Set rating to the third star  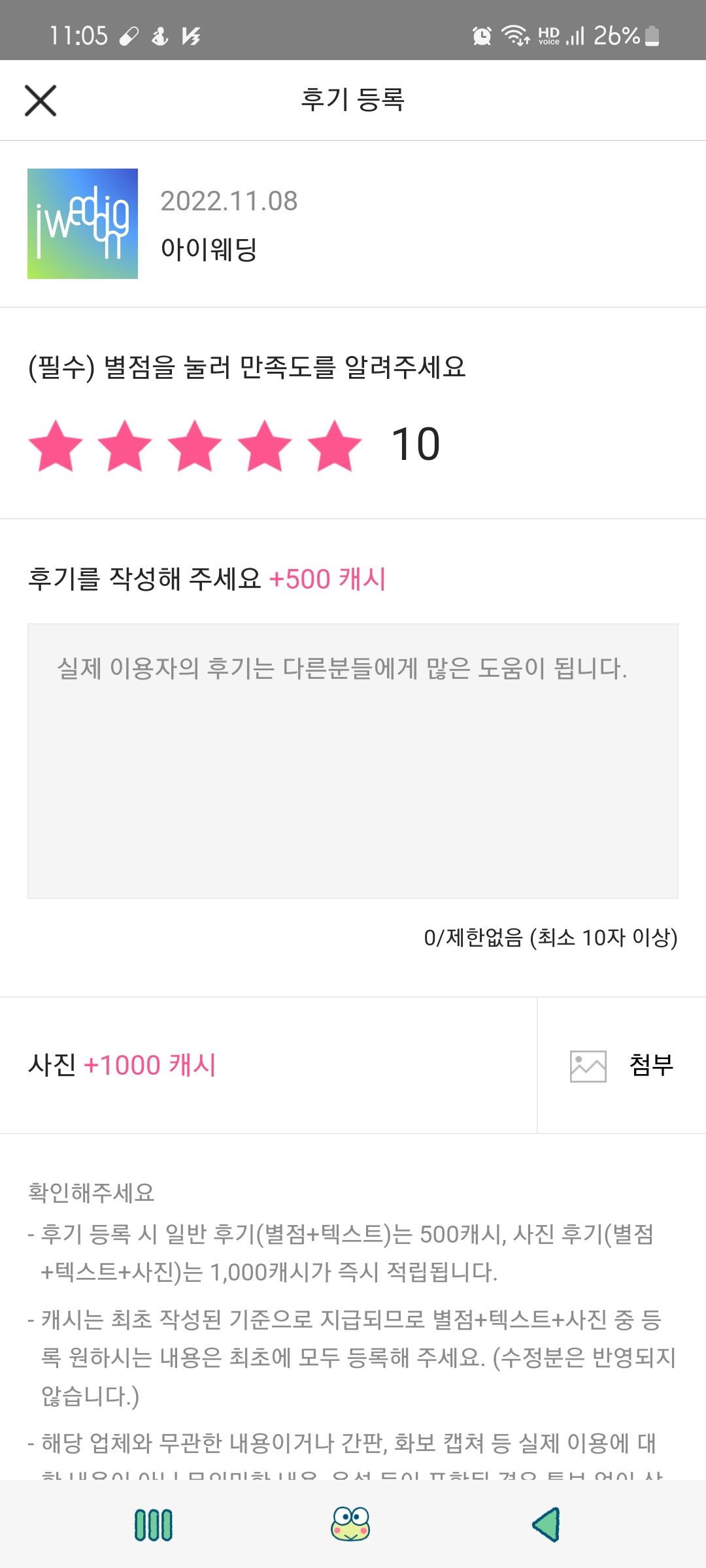click(x=195, y=445)
